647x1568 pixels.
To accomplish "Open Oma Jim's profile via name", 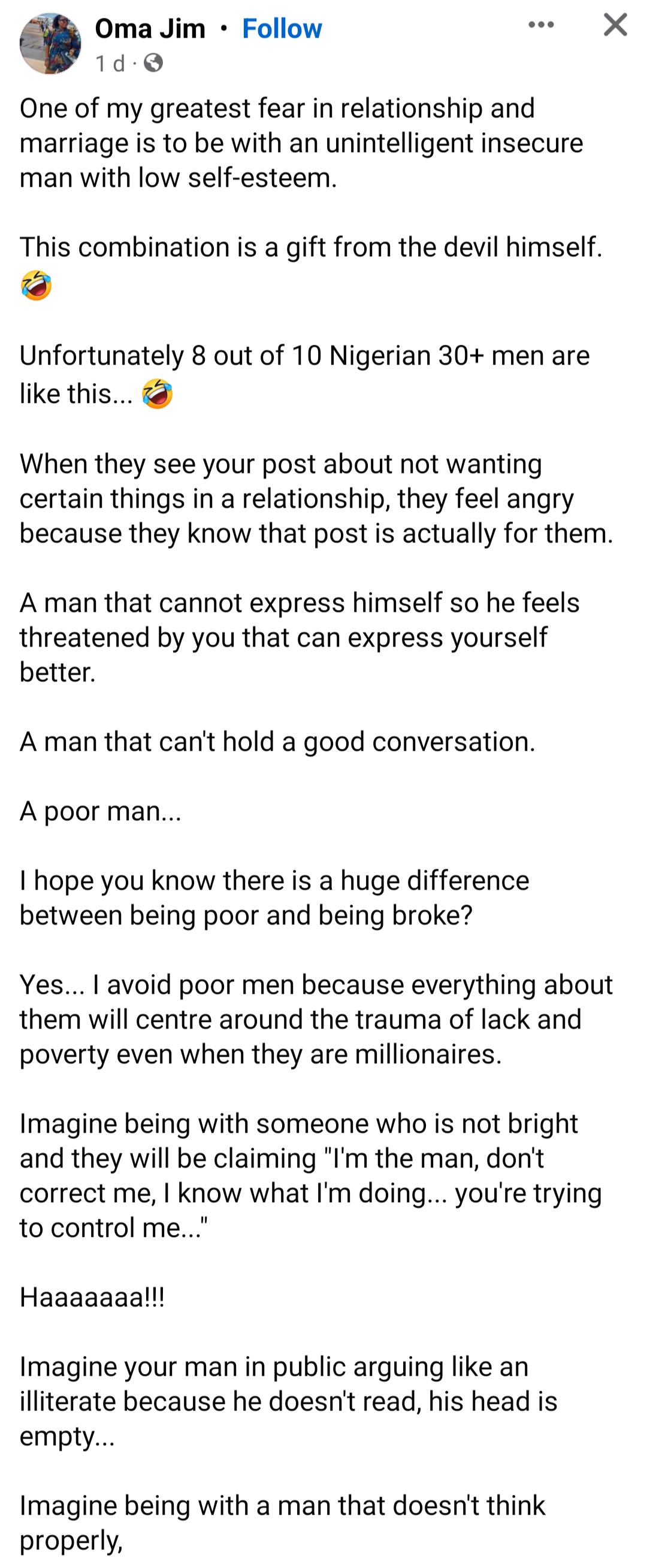I will pos(150,29).
